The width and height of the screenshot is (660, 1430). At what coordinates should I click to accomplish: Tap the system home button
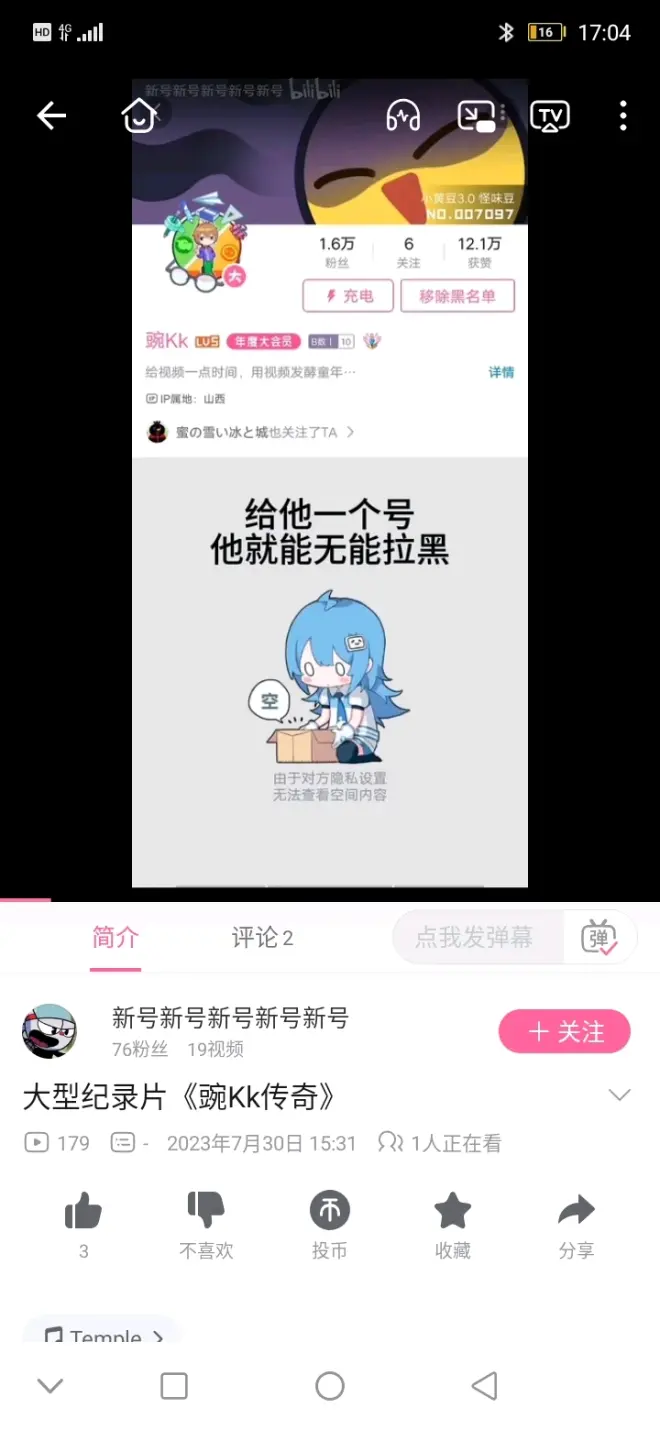(x=329, y=1385)
